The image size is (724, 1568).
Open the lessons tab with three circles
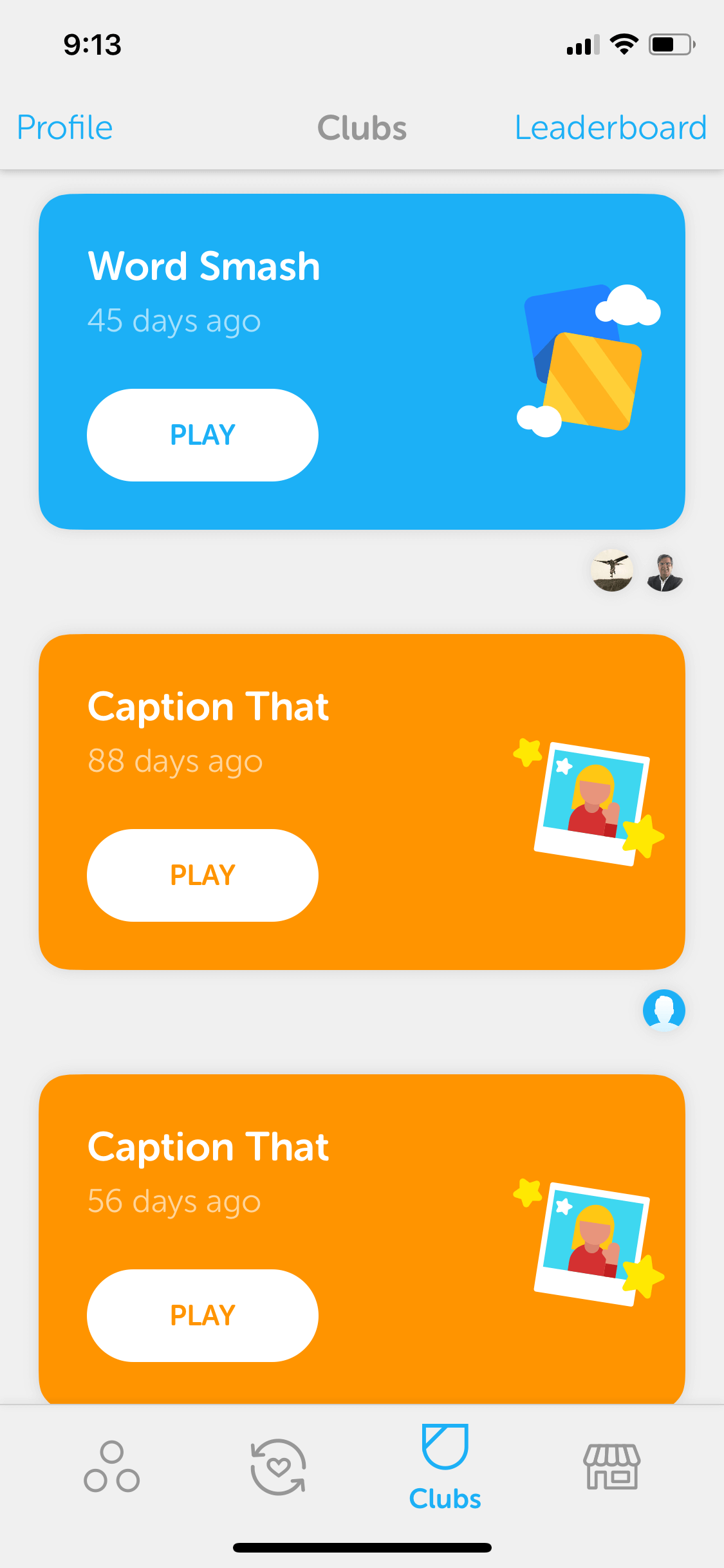point(112,1466)
